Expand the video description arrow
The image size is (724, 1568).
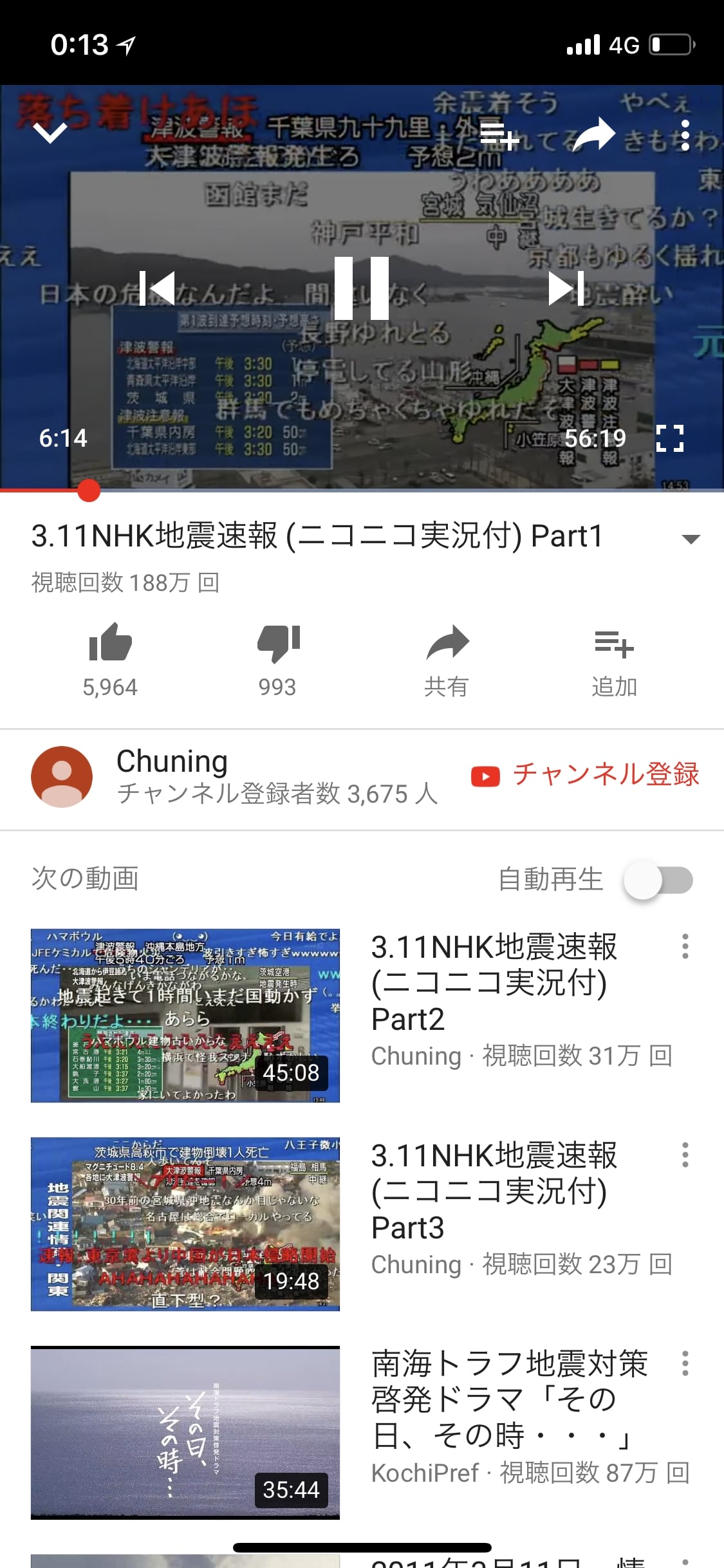point(691,539)
